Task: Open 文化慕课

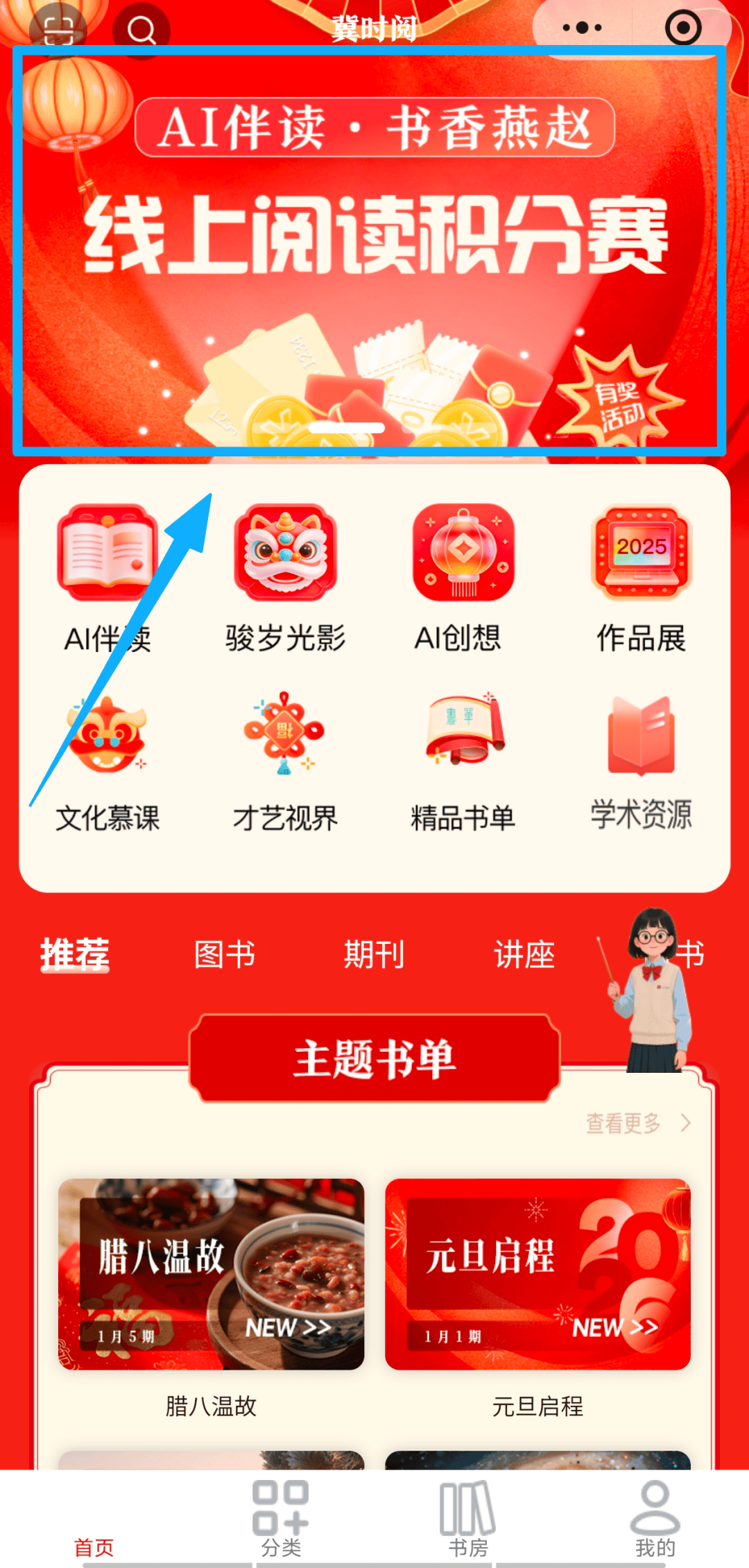Action: (x=107, y=763)
